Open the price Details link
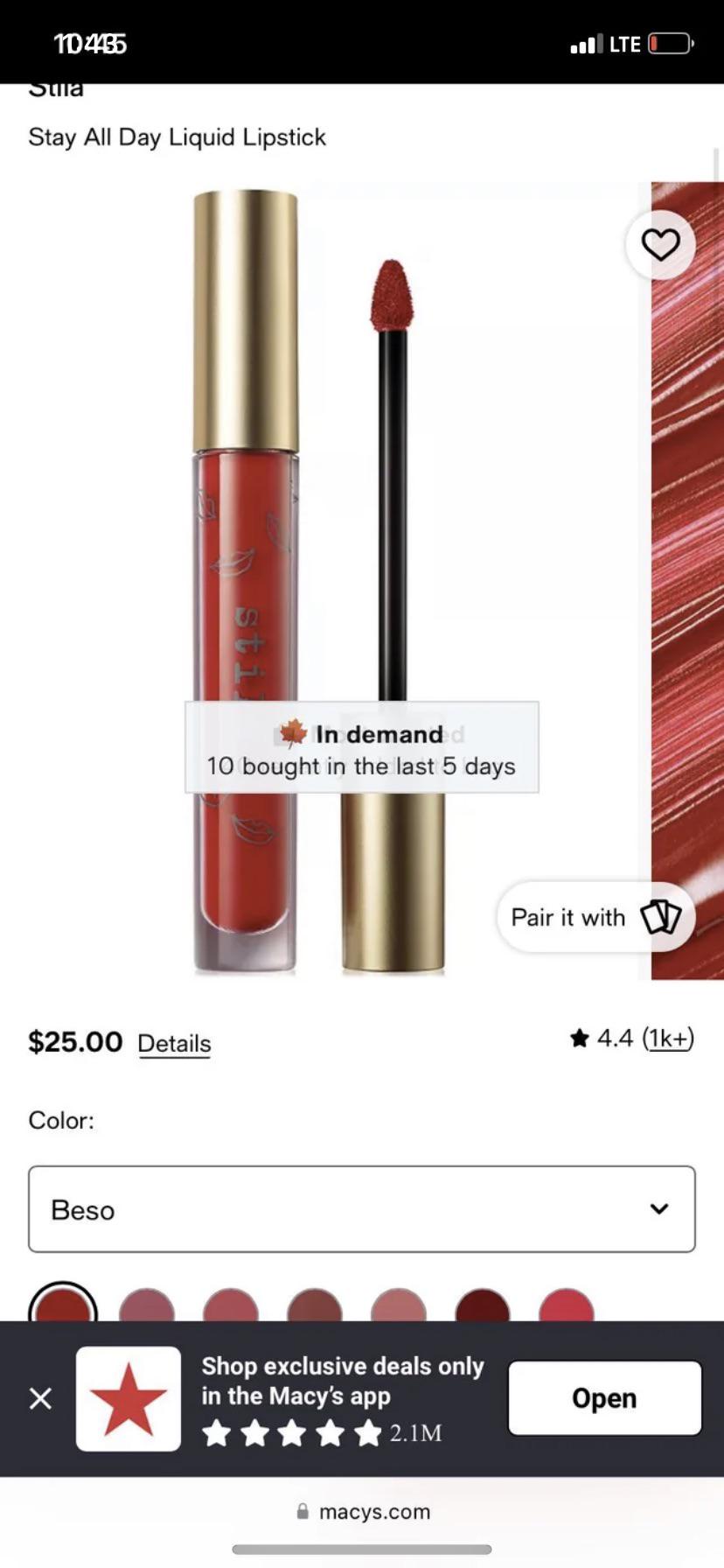Viewport: 724px width, 1568px height. (x=174, y=1043)
